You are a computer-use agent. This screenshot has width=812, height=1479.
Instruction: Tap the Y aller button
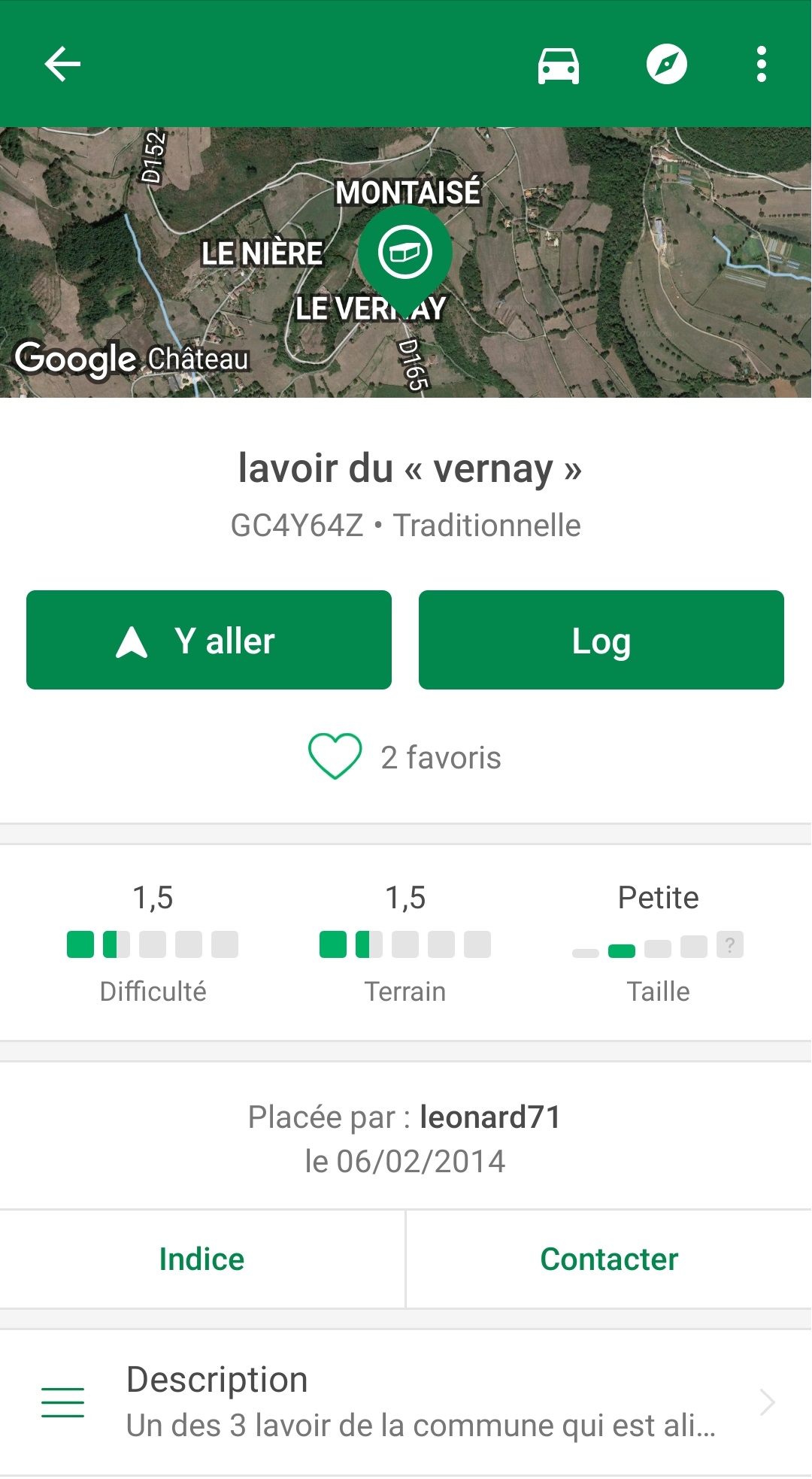pyautogui.click(x=209, y=640)
